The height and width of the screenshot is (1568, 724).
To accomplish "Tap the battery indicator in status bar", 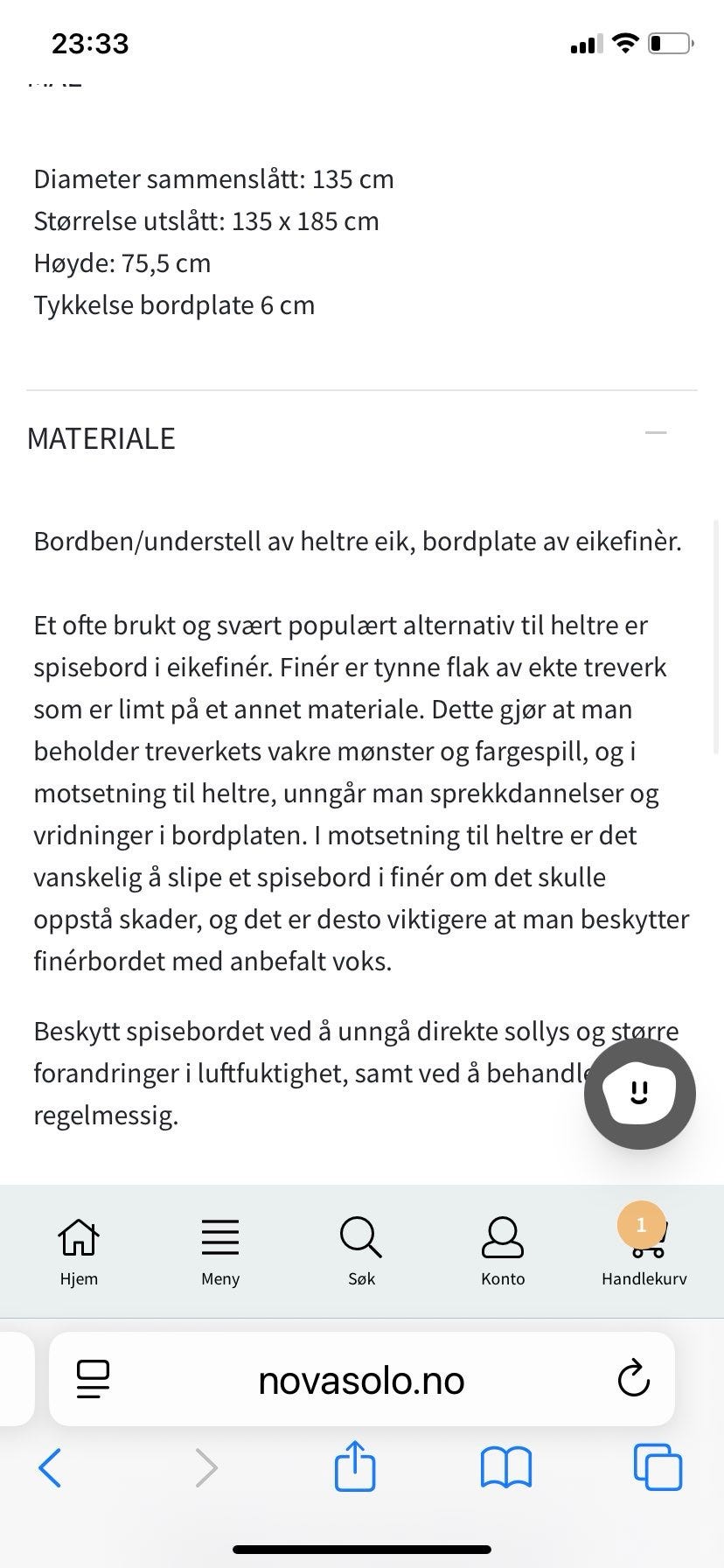I will coord(670,42).
